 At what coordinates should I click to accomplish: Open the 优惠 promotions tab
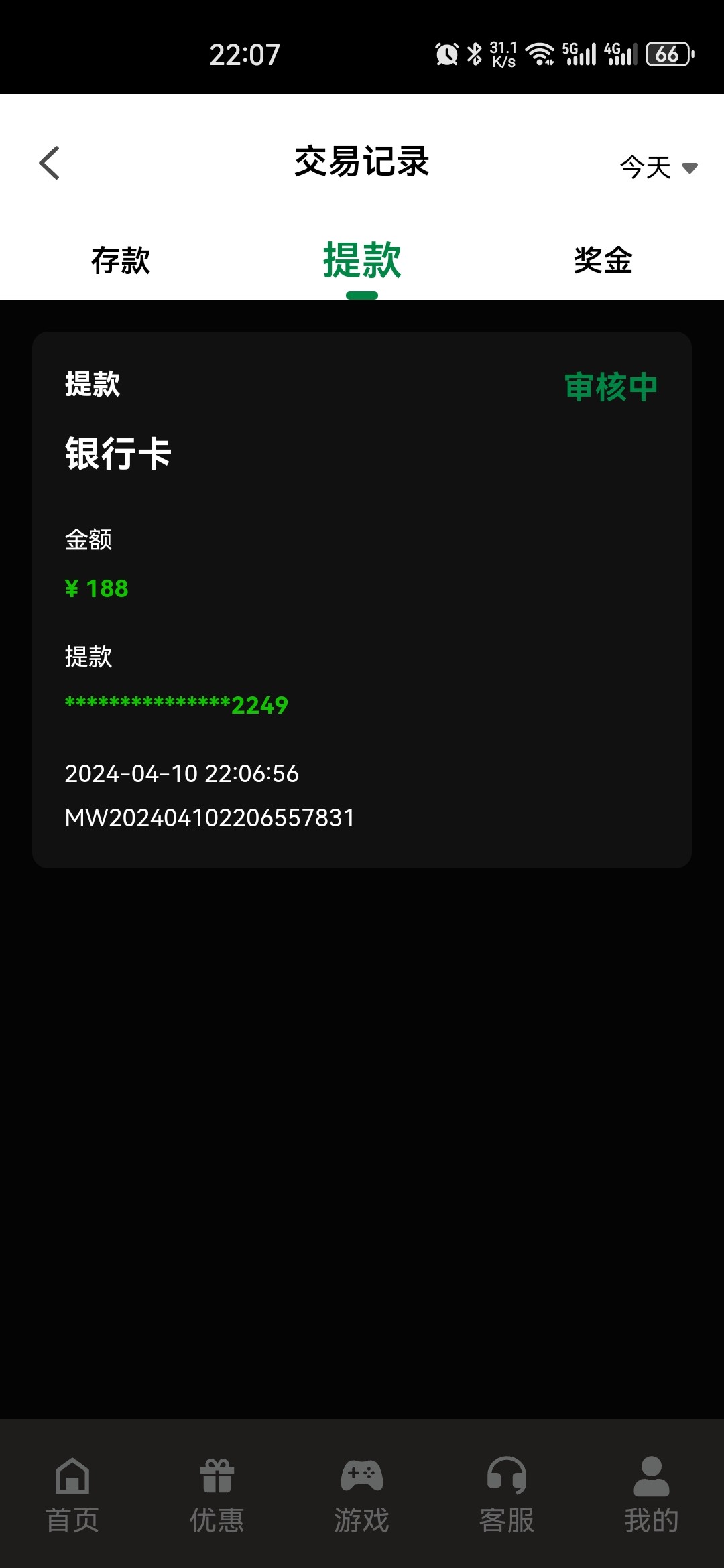coord(217,1494)
